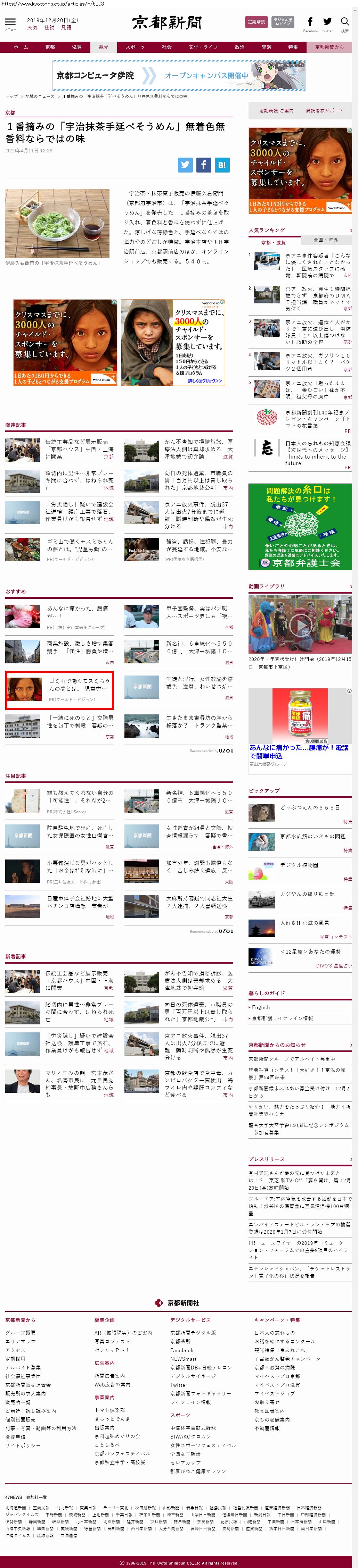Open the 天気 weather link
Screen dimensions: 358x1568
coord(32,27)
